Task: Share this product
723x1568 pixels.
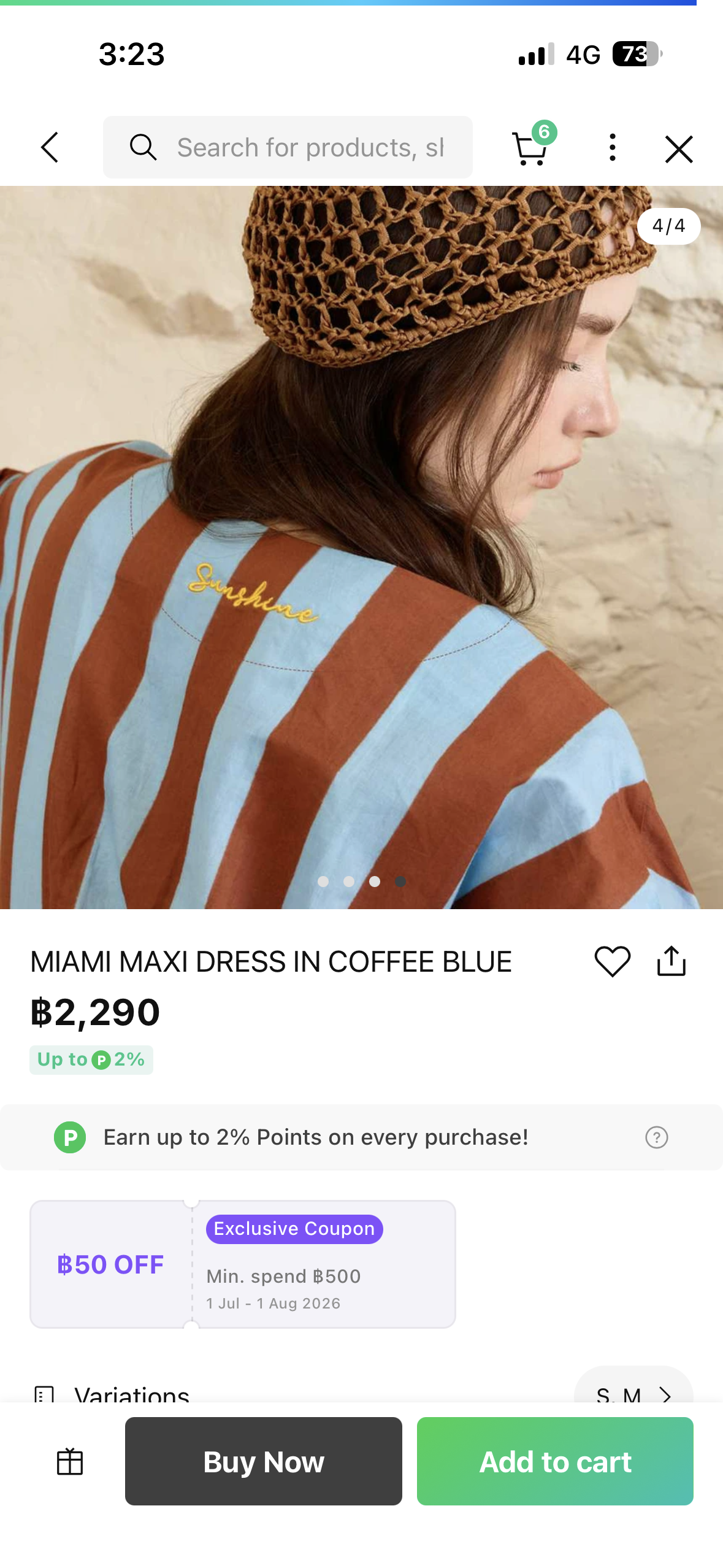Action: point(671,961)
